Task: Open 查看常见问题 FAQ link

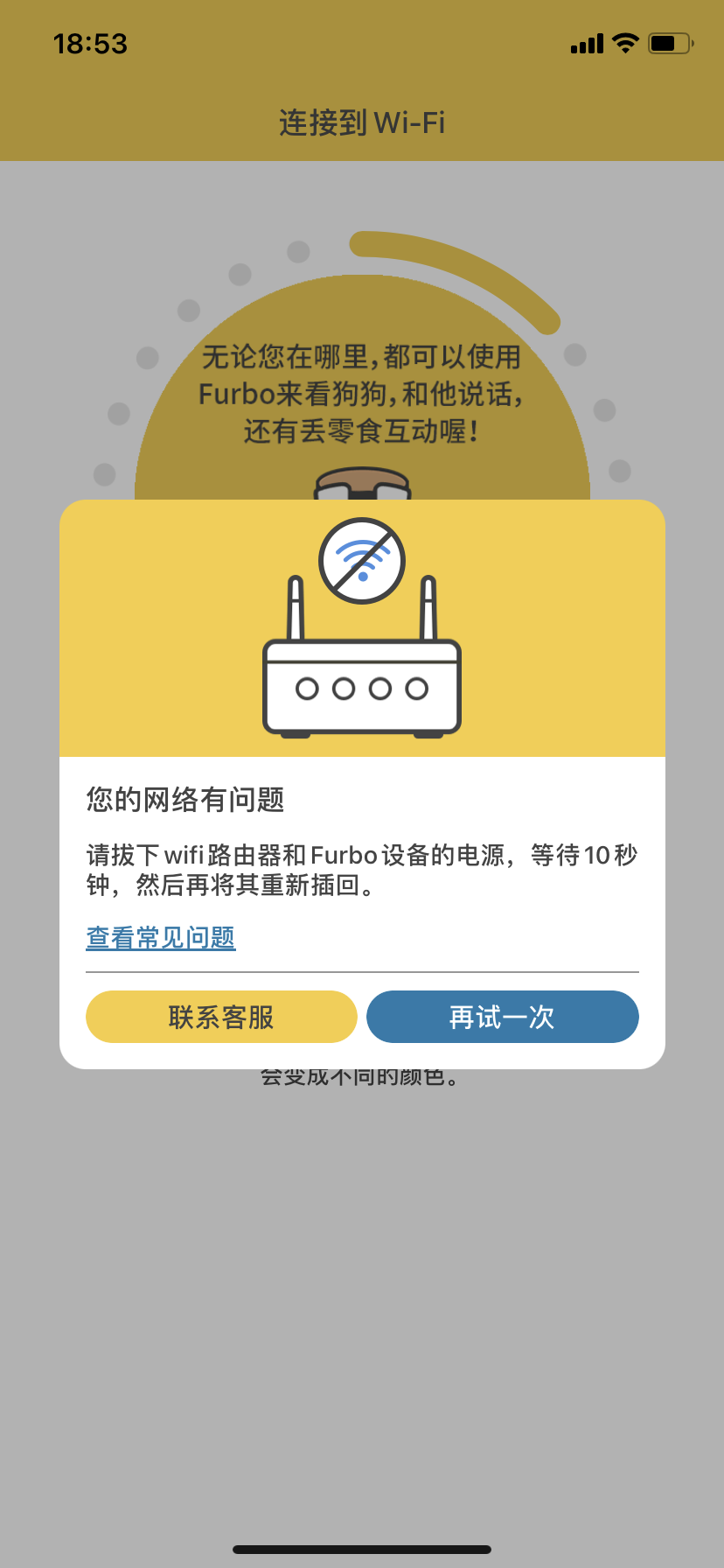Action: [x=160, y=937]
